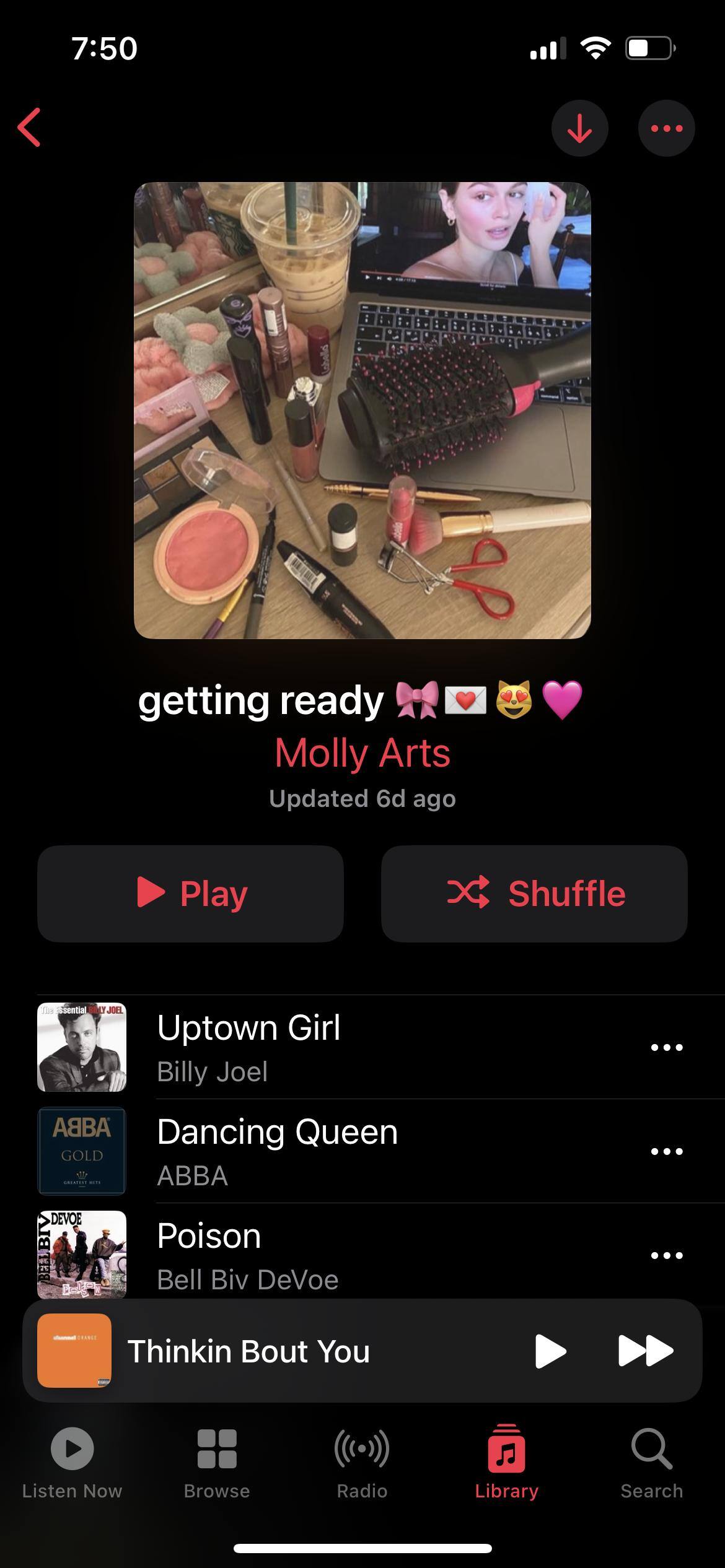Switch to the Radio tab
Screen dimensions: 725x1568
(x=362, y=1463)
